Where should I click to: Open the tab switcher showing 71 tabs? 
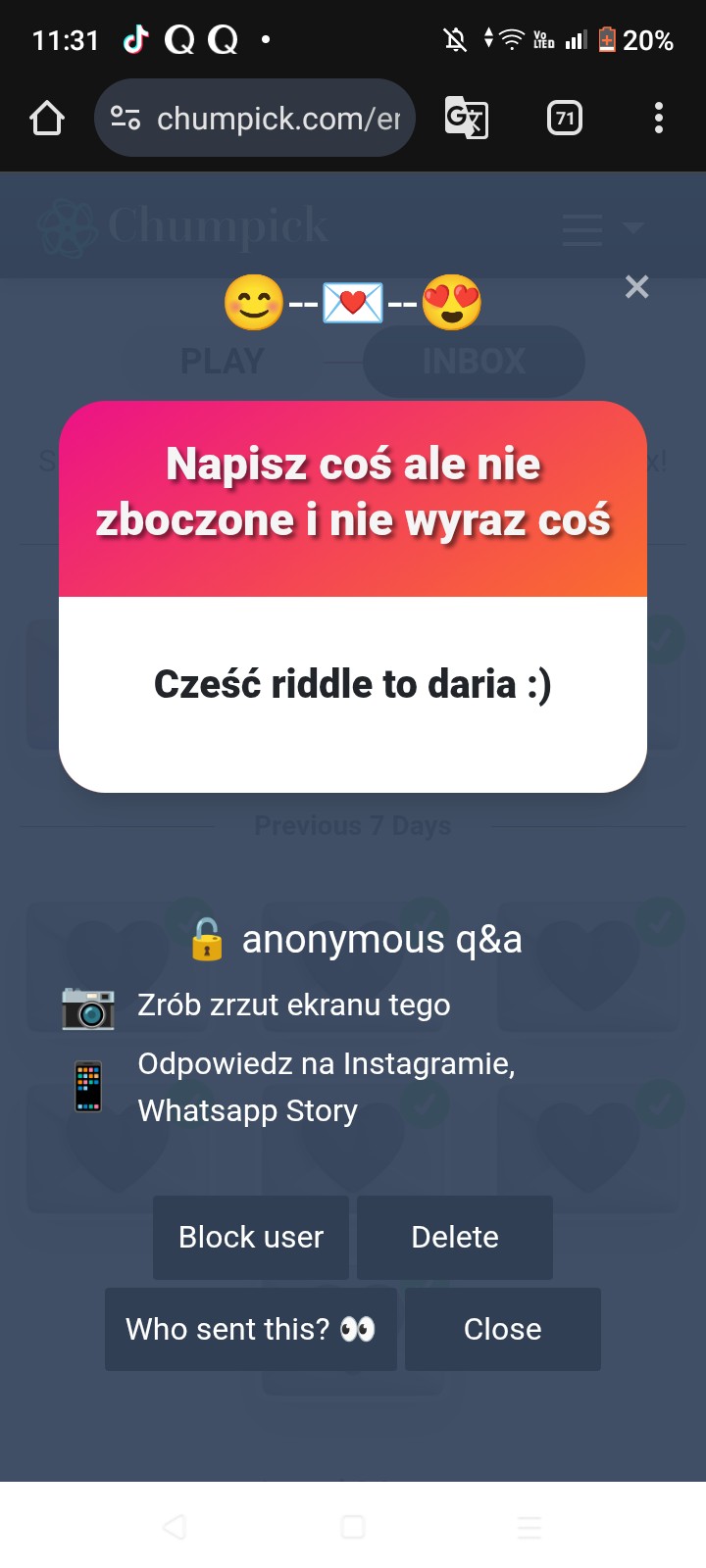564,119
